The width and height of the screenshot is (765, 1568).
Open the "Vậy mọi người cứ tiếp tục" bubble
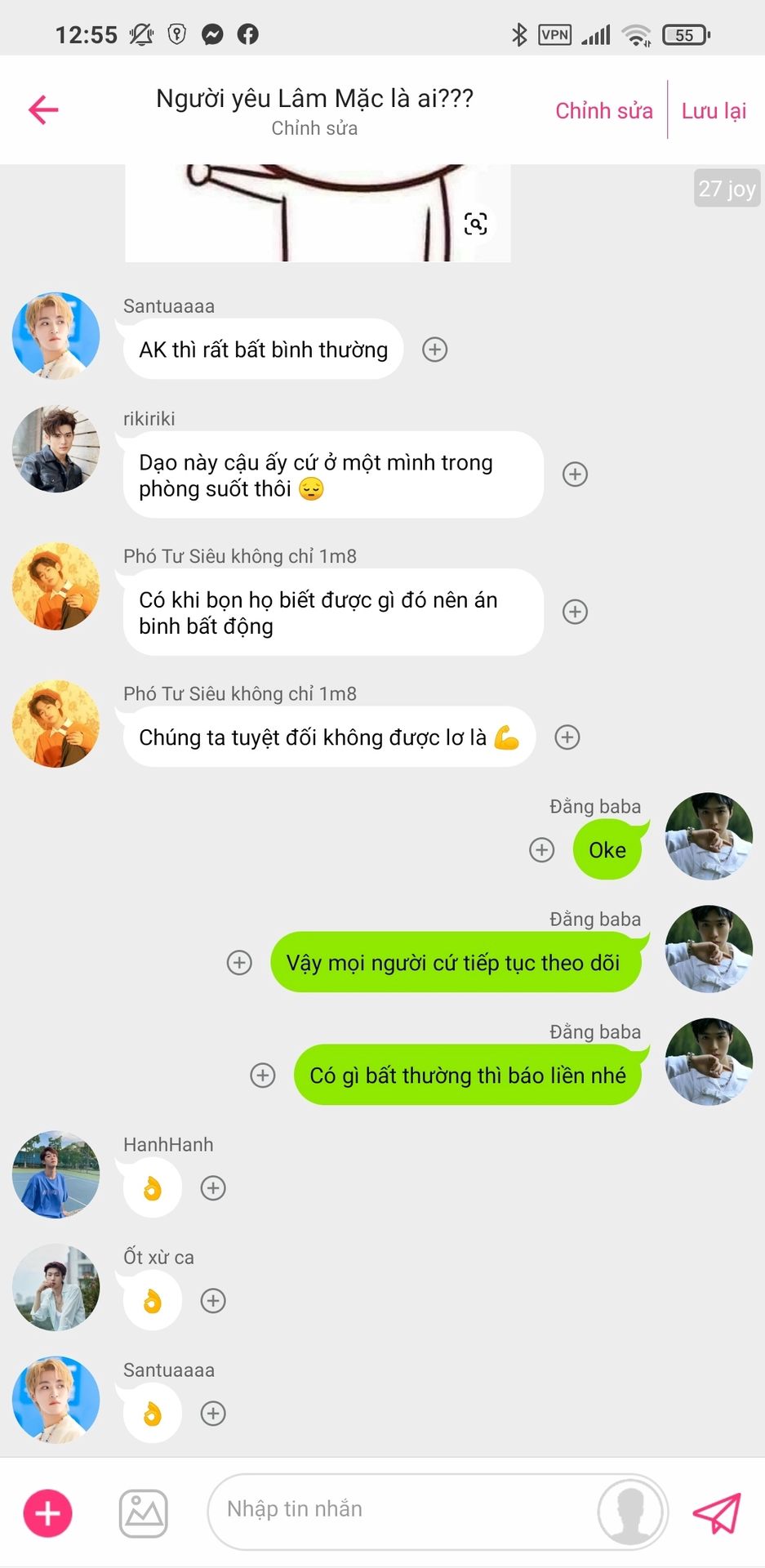456,963
